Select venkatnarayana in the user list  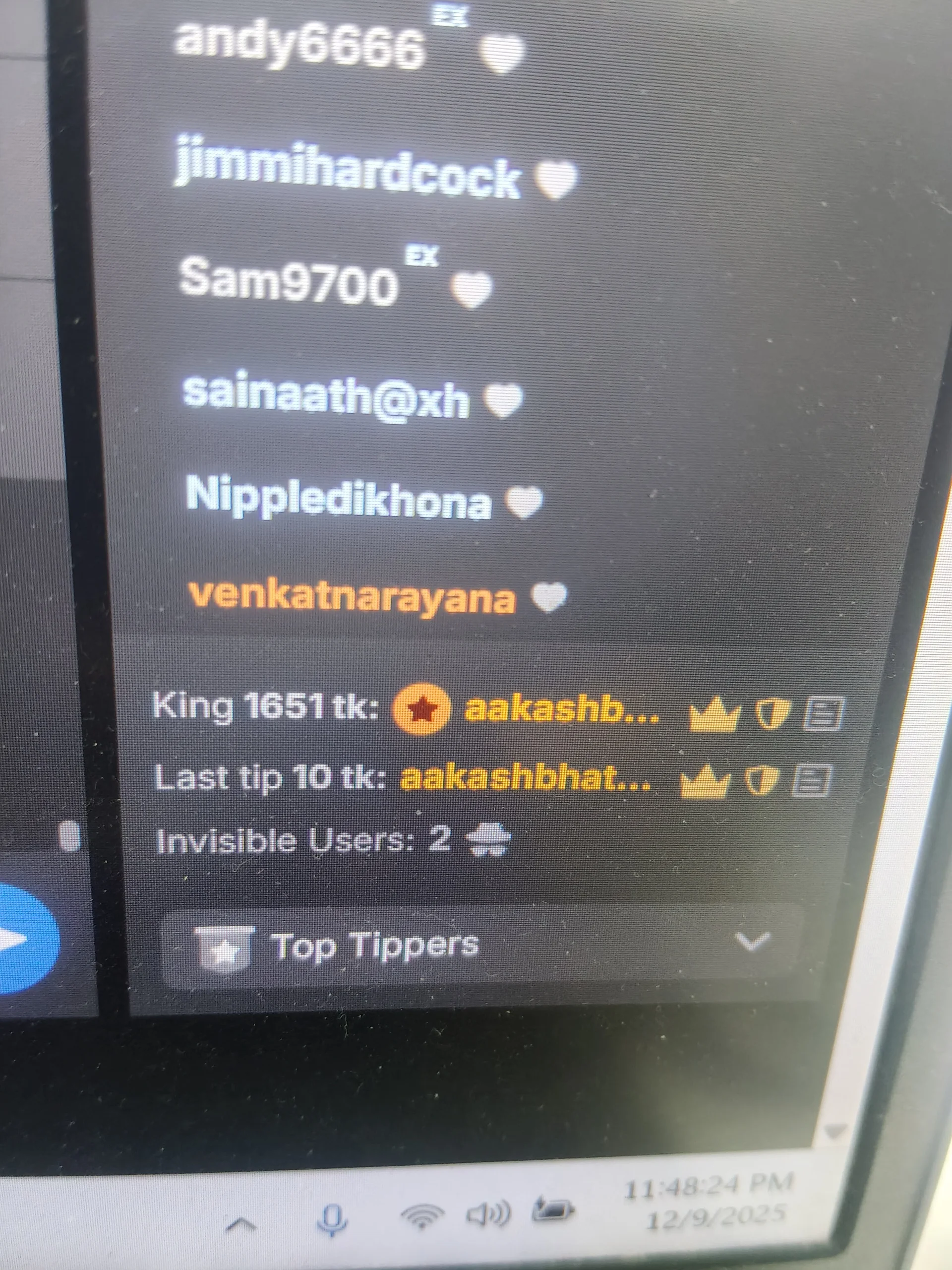click(x=351, y=597)
